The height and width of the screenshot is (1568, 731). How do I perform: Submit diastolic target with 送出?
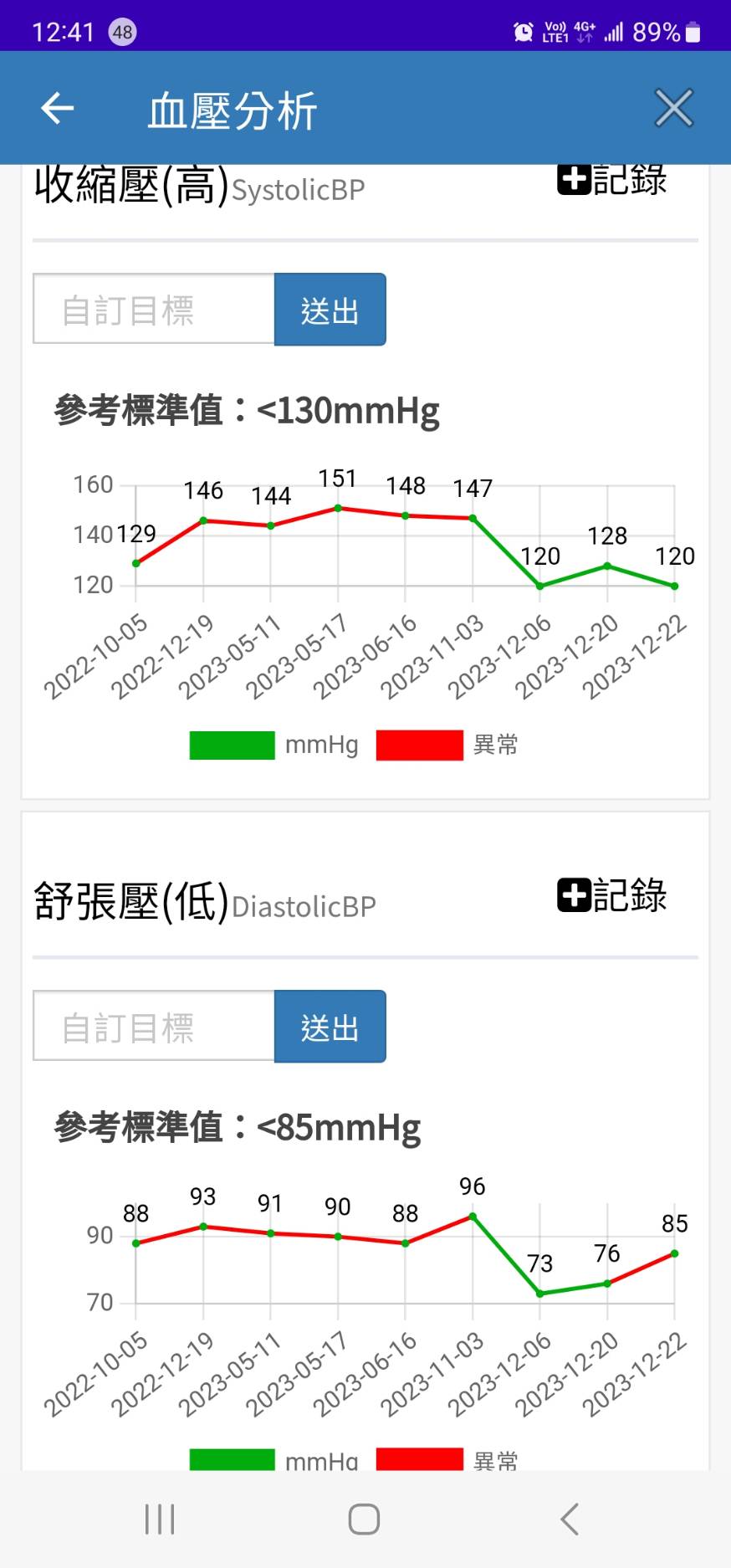(x=330, y=1027)
